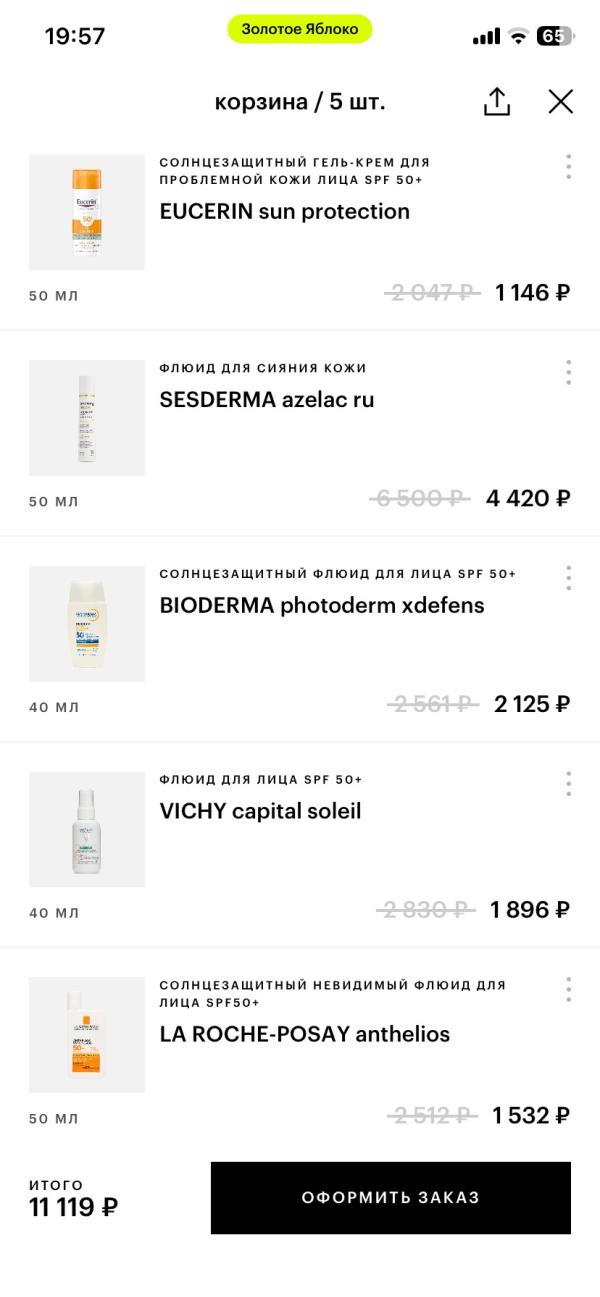Return to Золотое Яблоко via the status pill

(299, 29)
